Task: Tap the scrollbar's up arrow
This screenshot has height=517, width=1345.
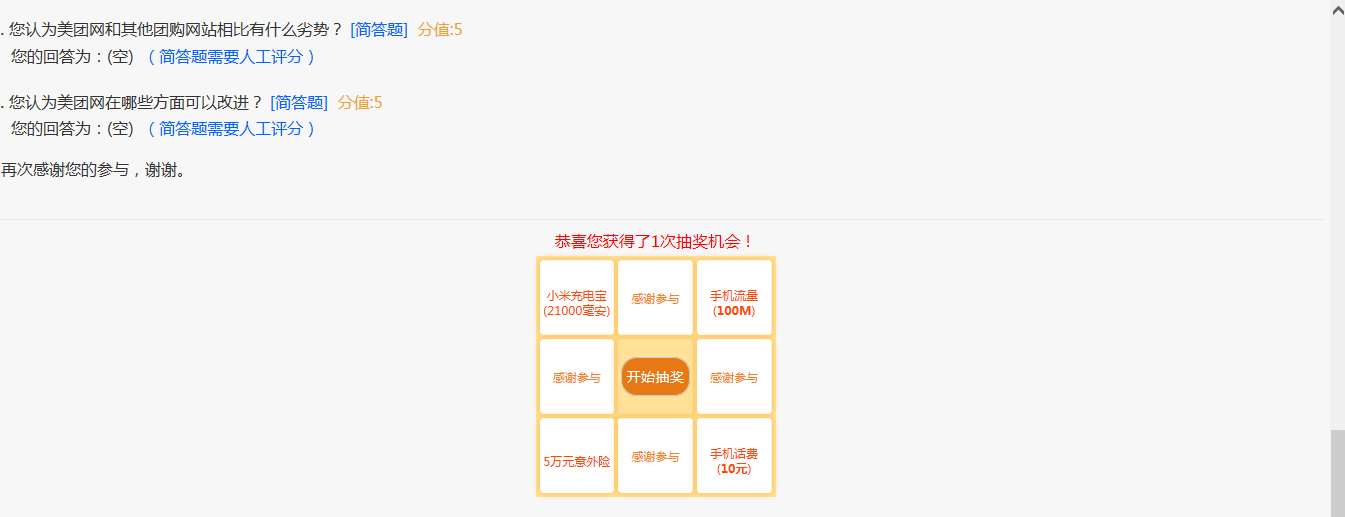Action: pos(1337,8)
